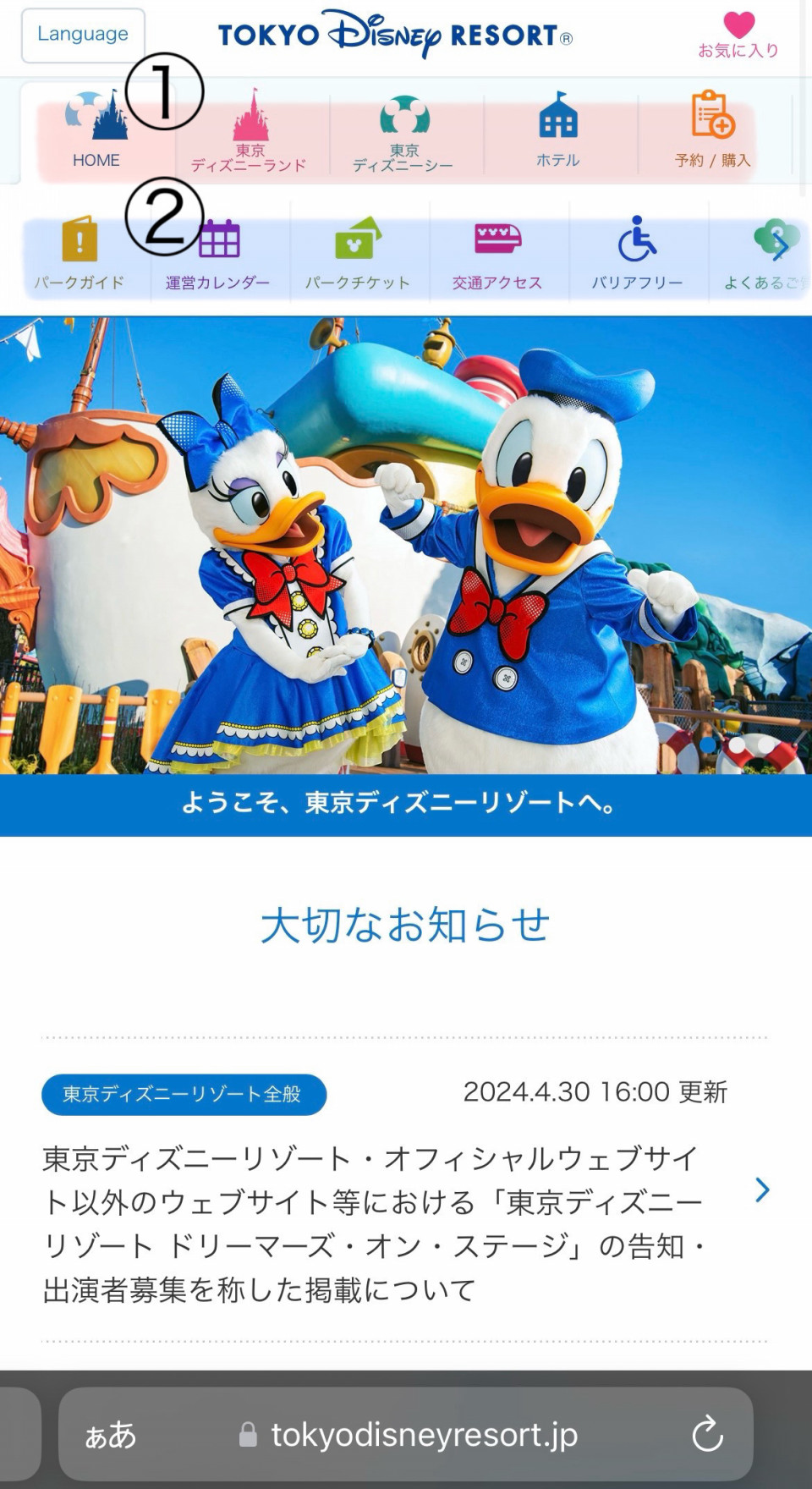Open パークガイド park guide
Image resolution: width=812 pixels, height=1489 pixels.
click(x=80, y=254)
